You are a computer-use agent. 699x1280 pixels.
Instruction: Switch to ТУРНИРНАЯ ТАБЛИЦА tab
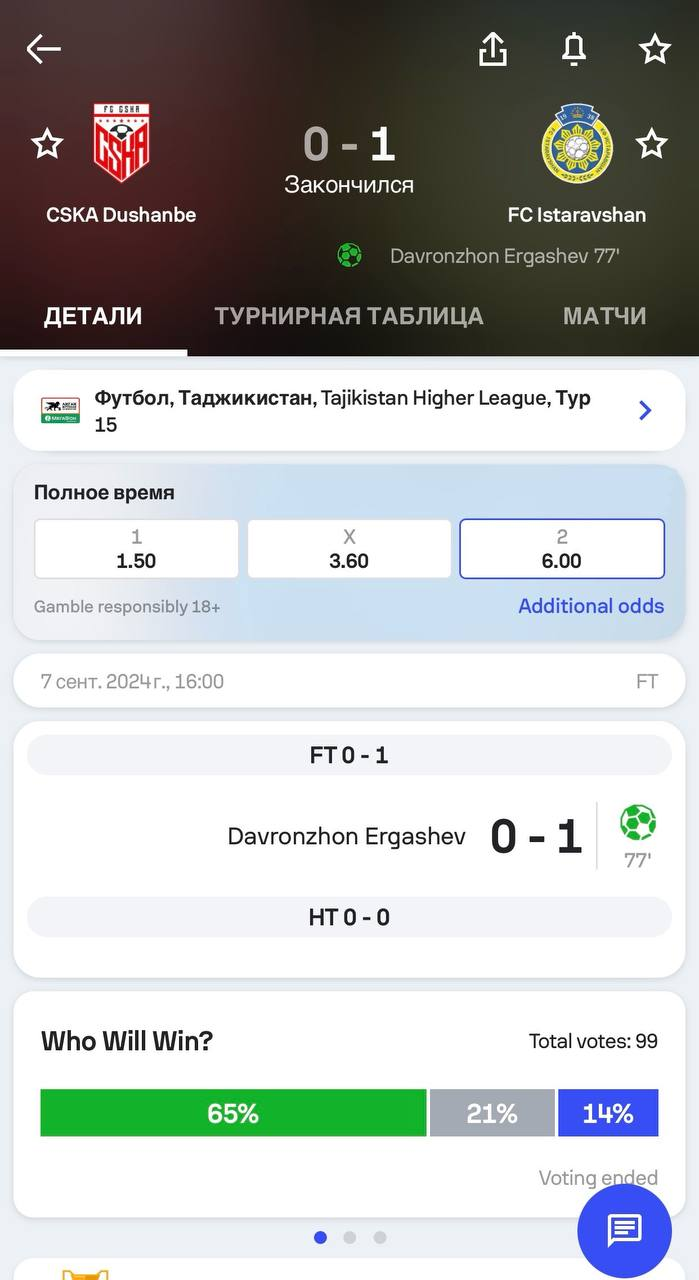click(348, 316)
